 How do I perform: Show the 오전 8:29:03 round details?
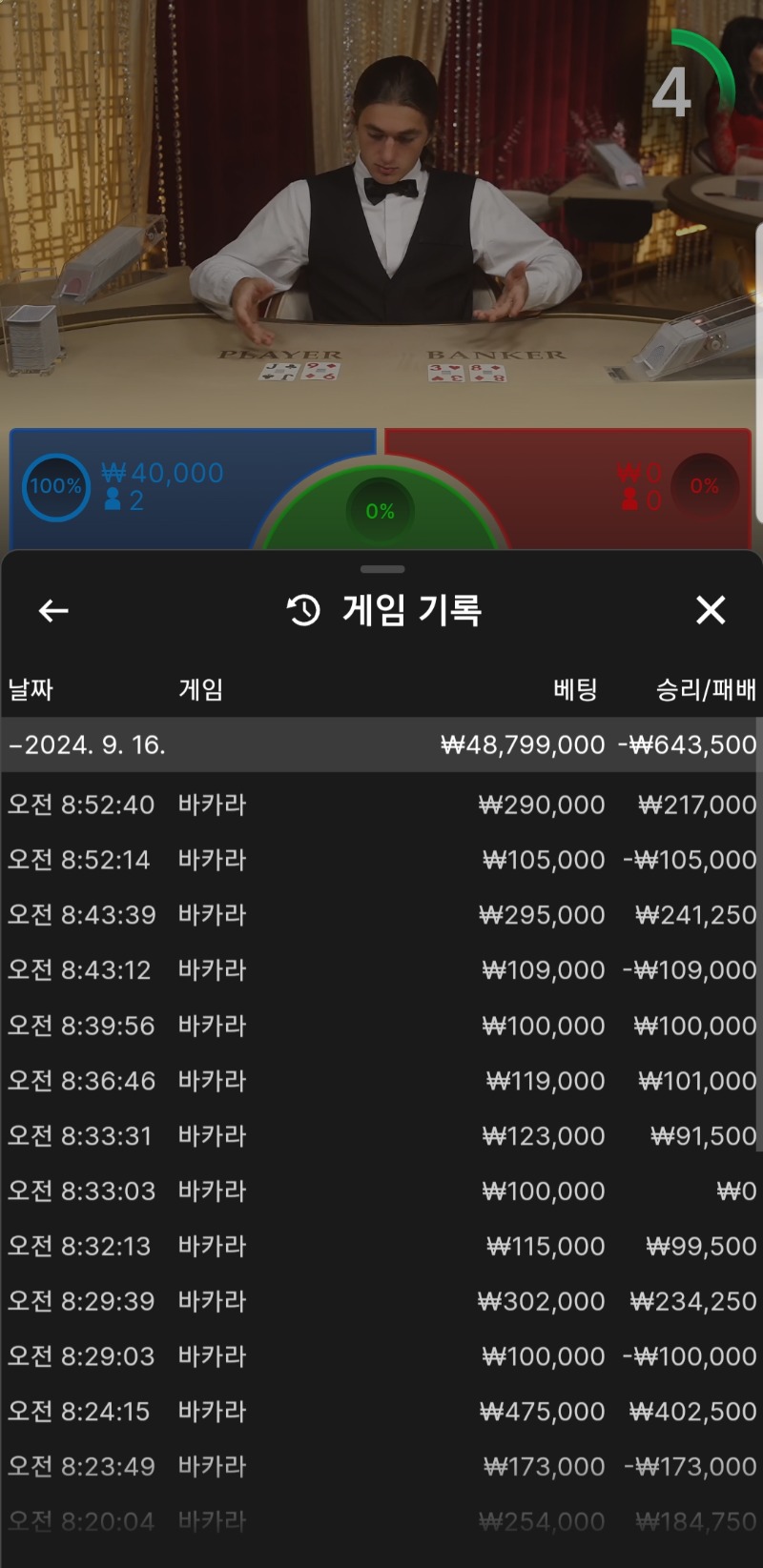pyautogui.click(x=381, y=1356)
